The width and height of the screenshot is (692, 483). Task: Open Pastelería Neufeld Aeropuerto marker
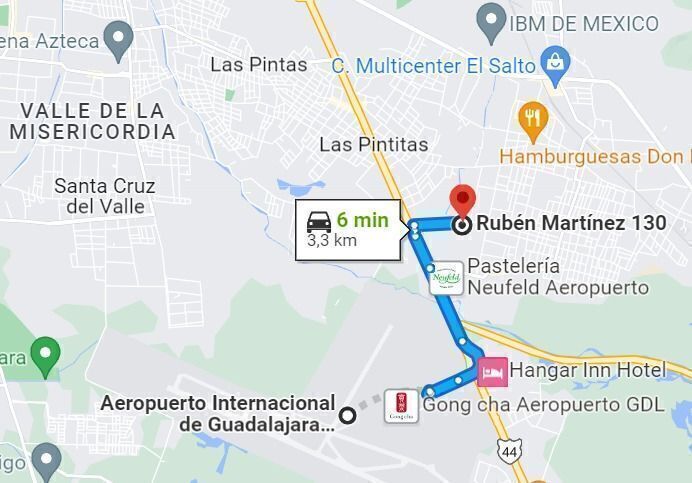pos(446,277)
